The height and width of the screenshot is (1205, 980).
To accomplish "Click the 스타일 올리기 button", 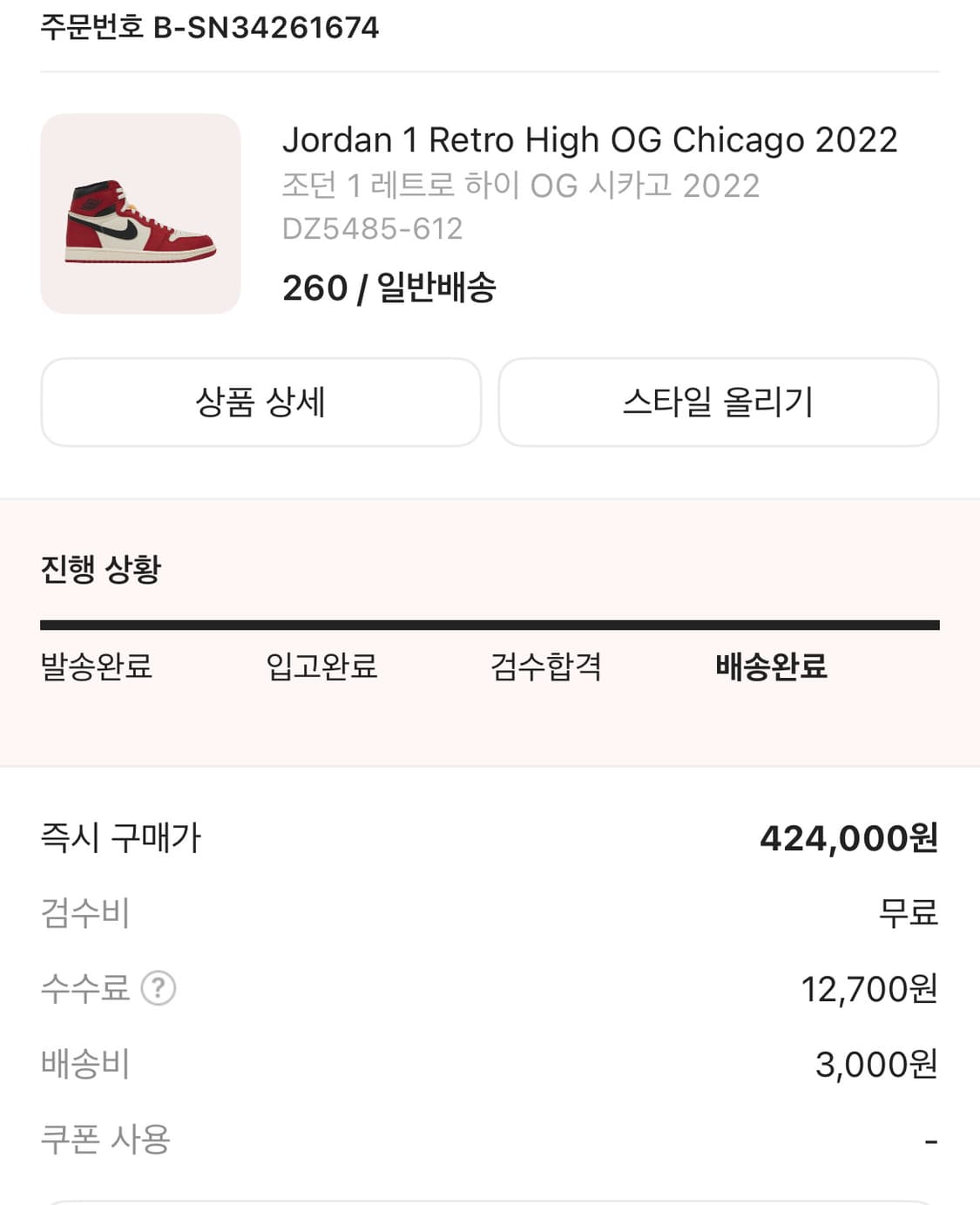I will [720, 402].
